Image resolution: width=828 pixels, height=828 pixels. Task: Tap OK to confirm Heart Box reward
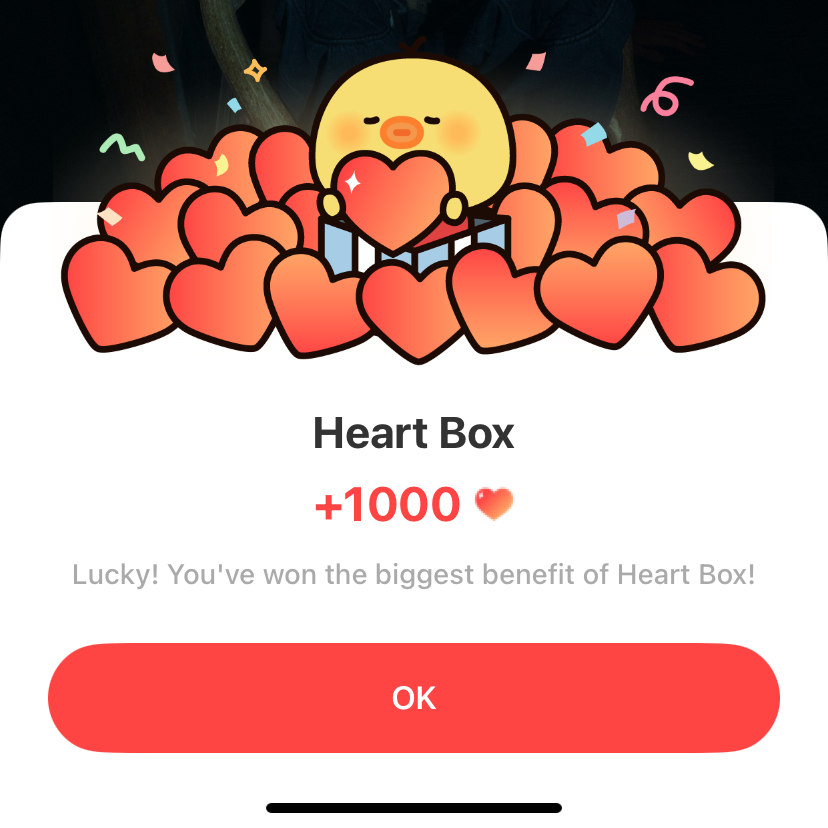[x=414, y=697]
